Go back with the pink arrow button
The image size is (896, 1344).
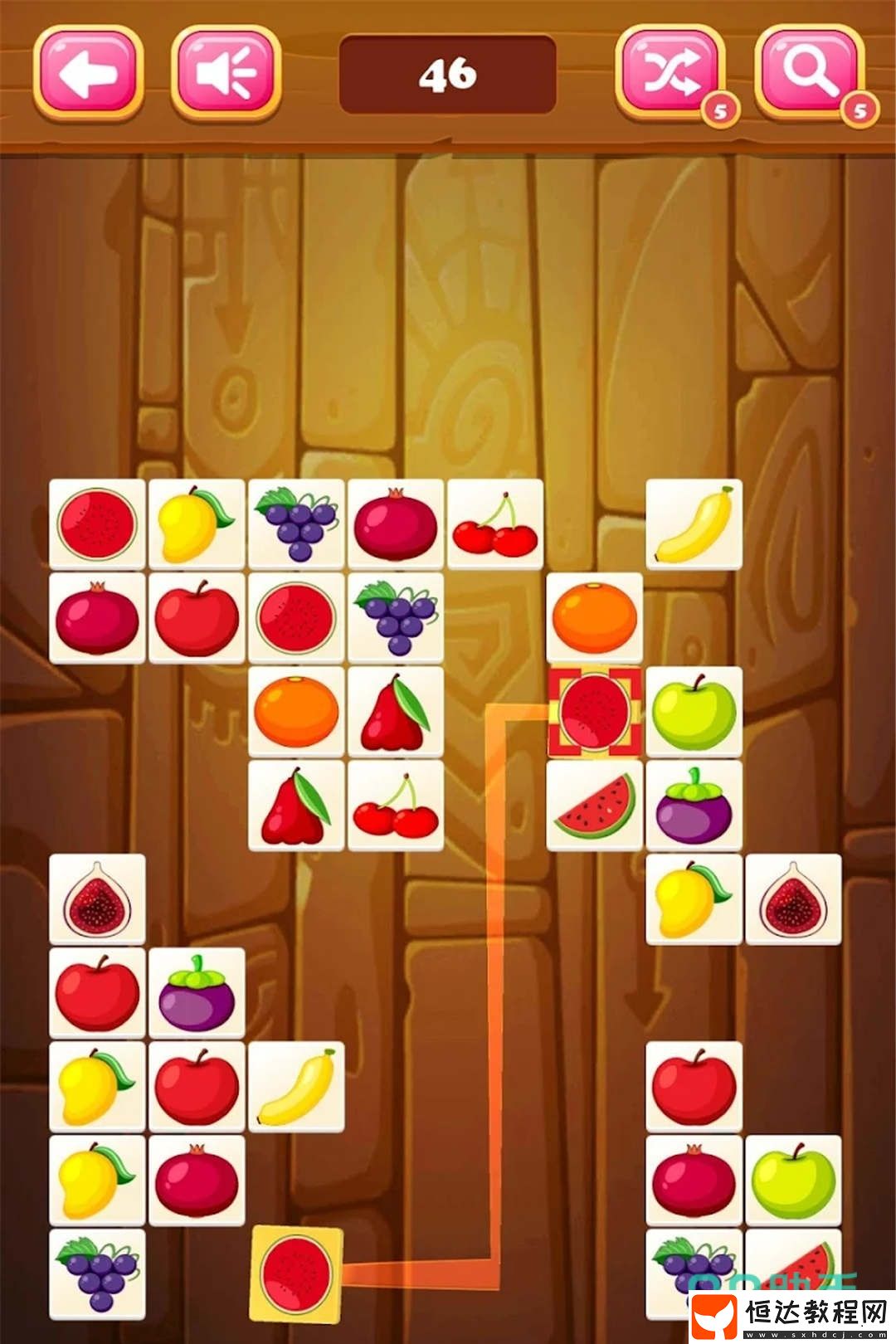88,72
